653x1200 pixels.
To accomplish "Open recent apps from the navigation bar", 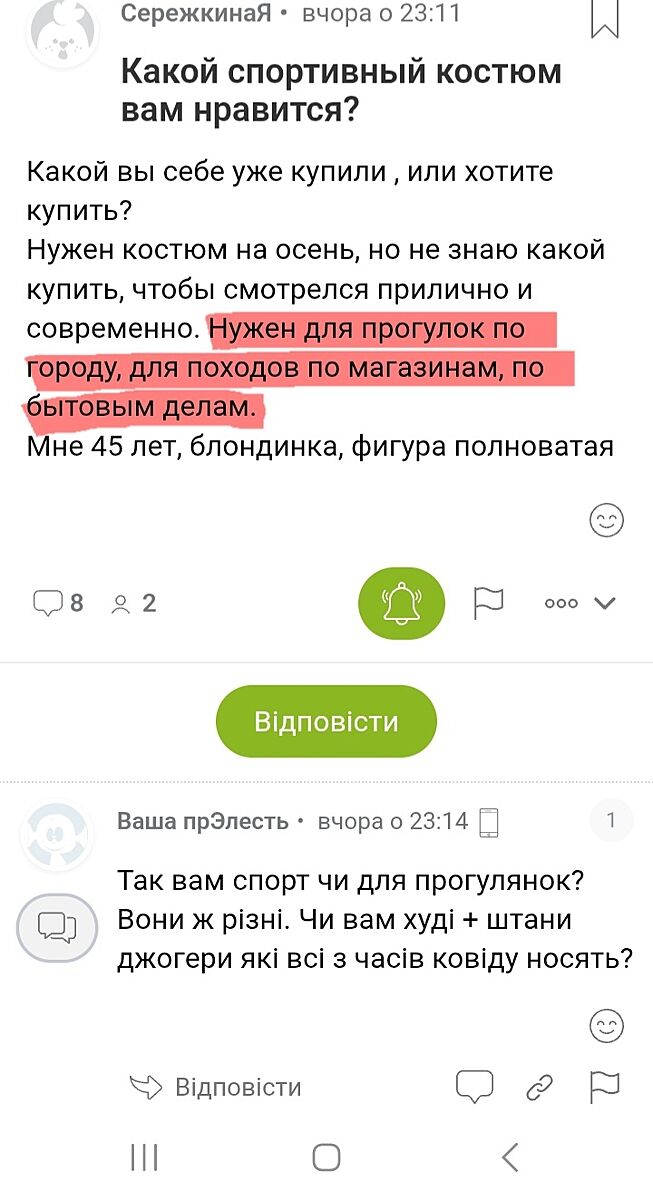I will [145, 1158].
